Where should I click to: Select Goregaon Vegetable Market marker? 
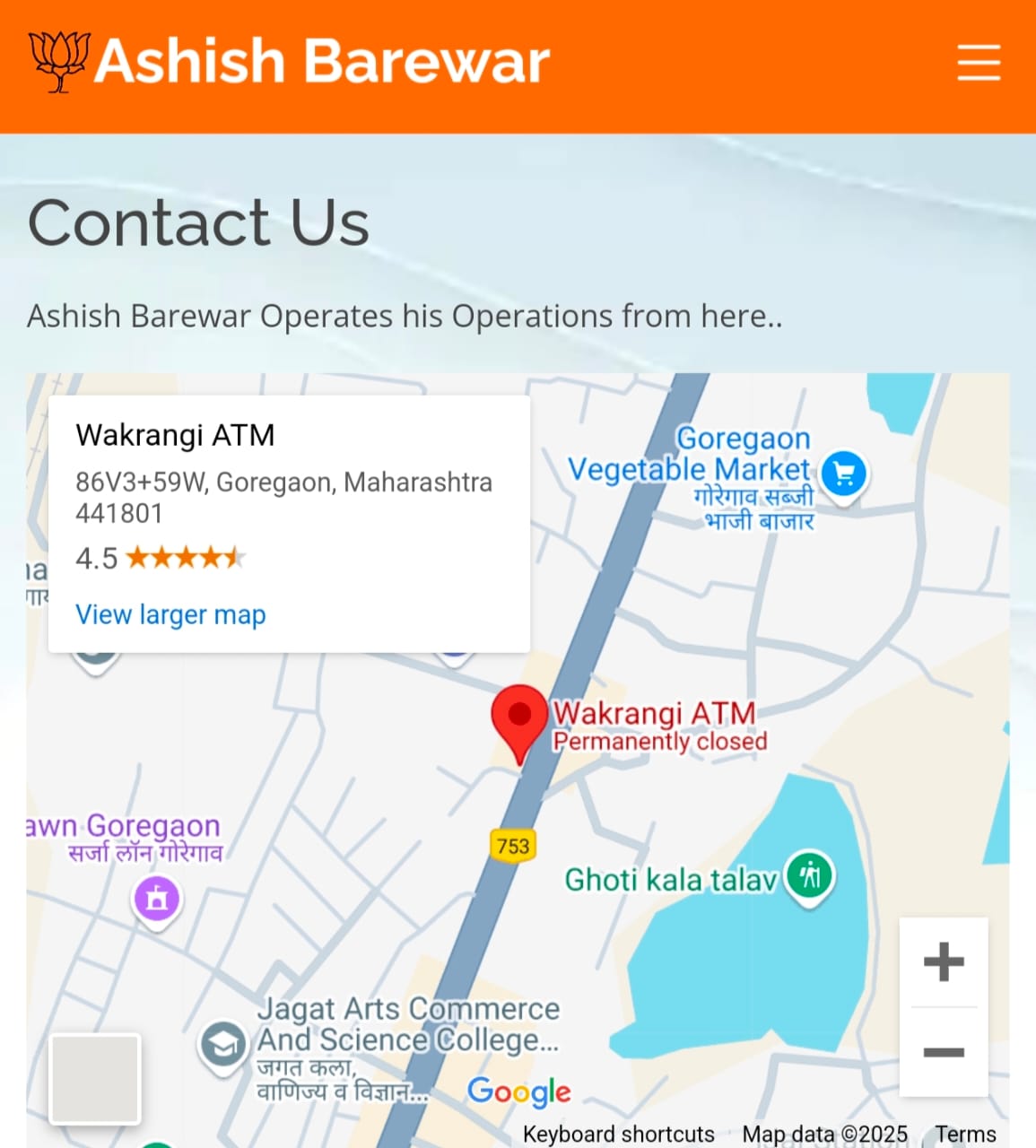click(x=843, y=473)
